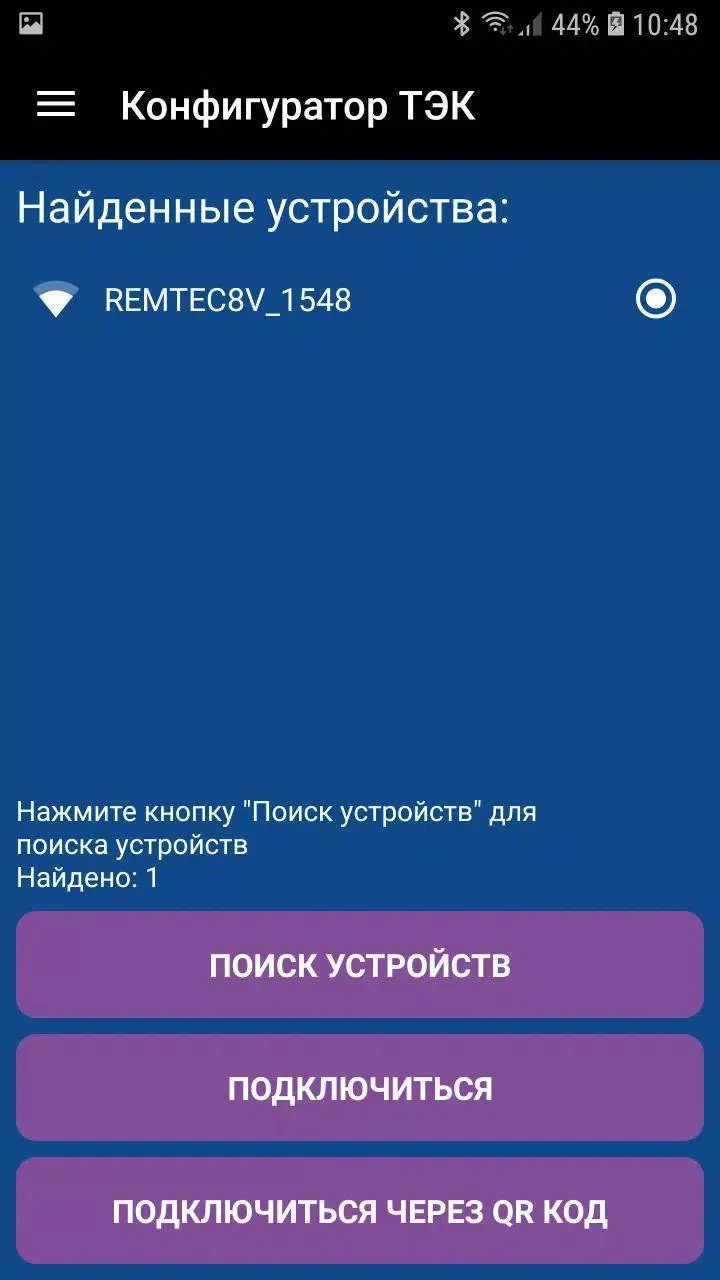Connect using the ПОДКЛЮЧИТЬСЯ button

360,1087
